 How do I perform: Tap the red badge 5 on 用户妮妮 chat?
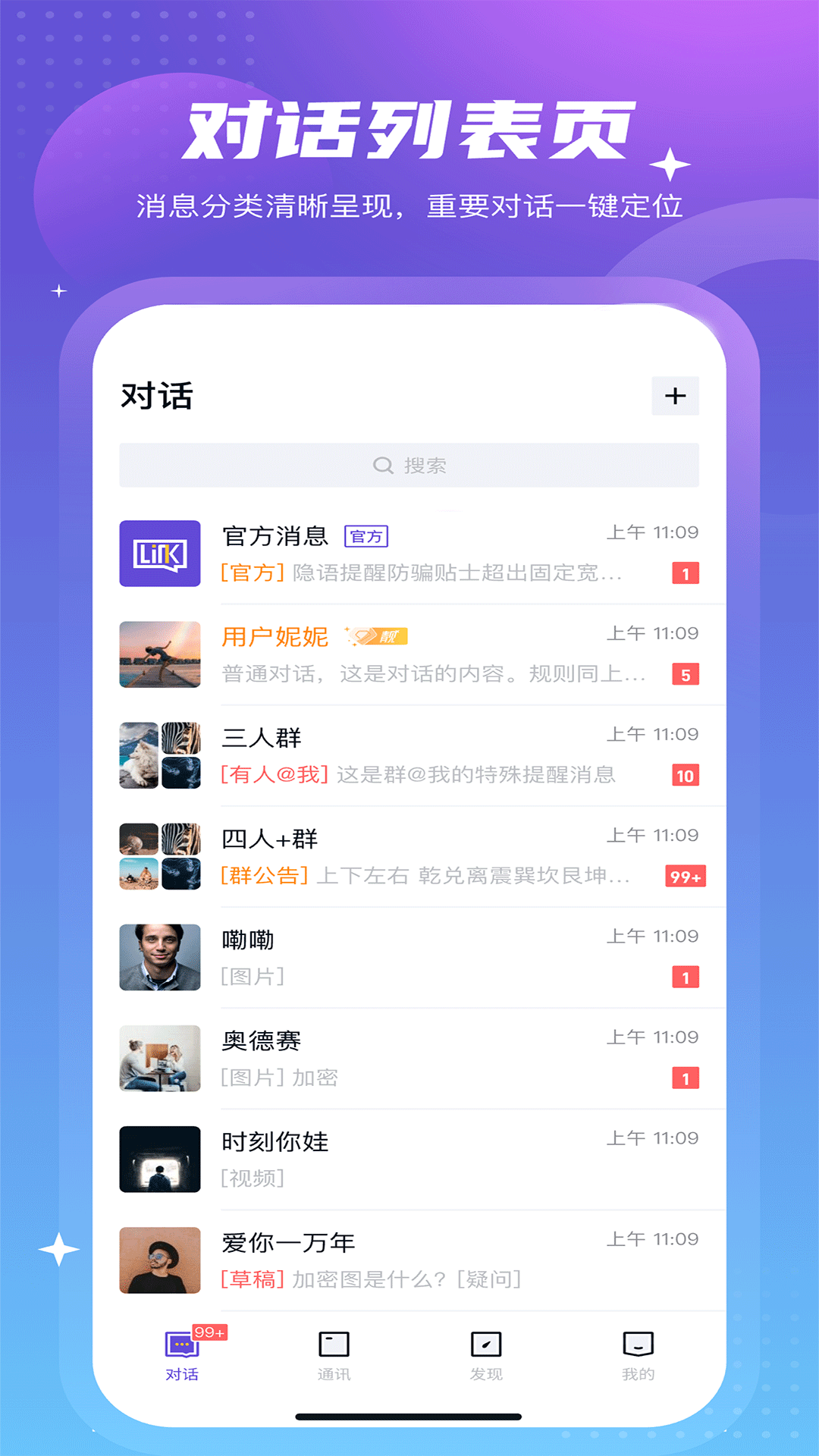tap(684, 673)
